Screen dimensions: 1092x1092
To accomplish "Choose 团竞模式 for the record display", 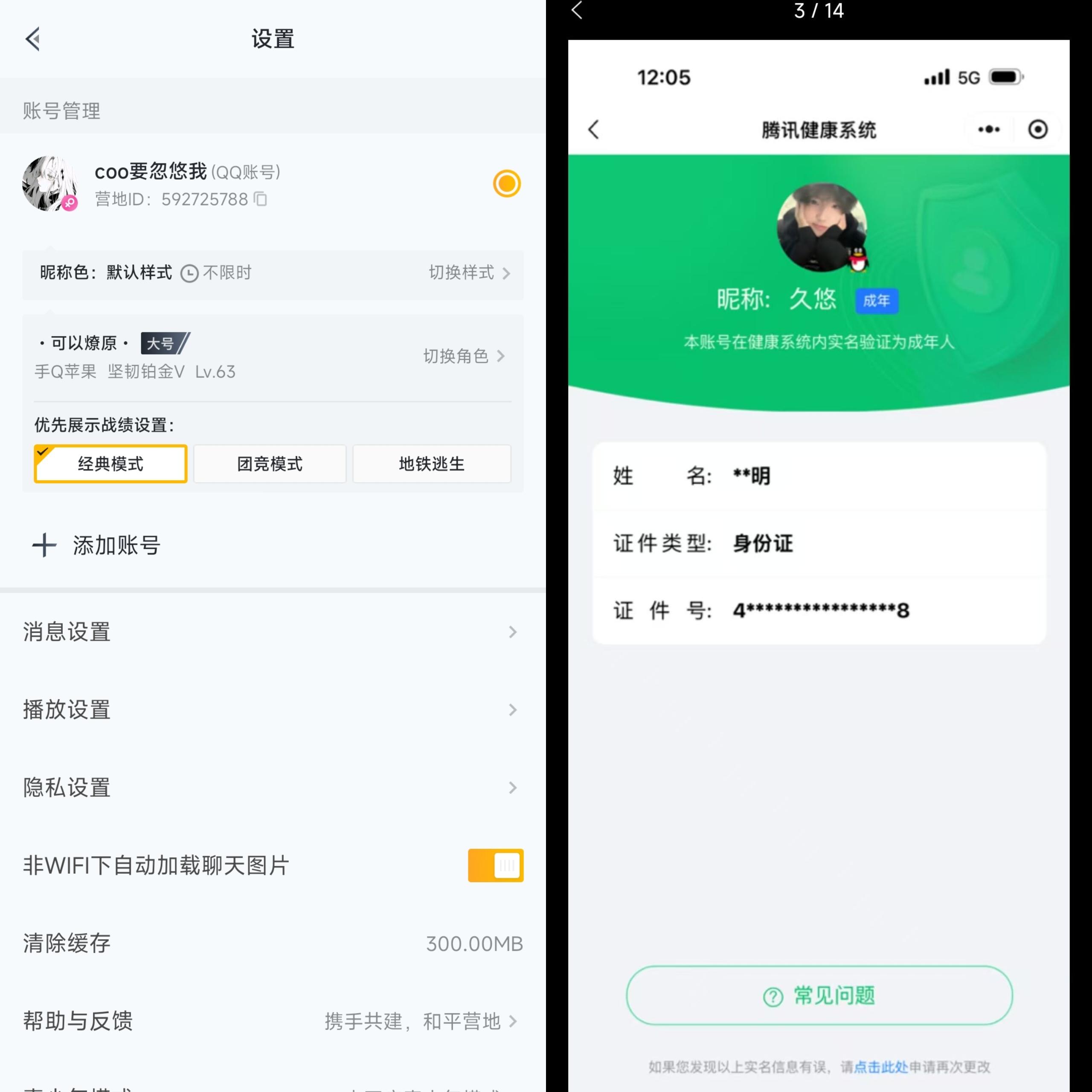I will pos(270,464).
